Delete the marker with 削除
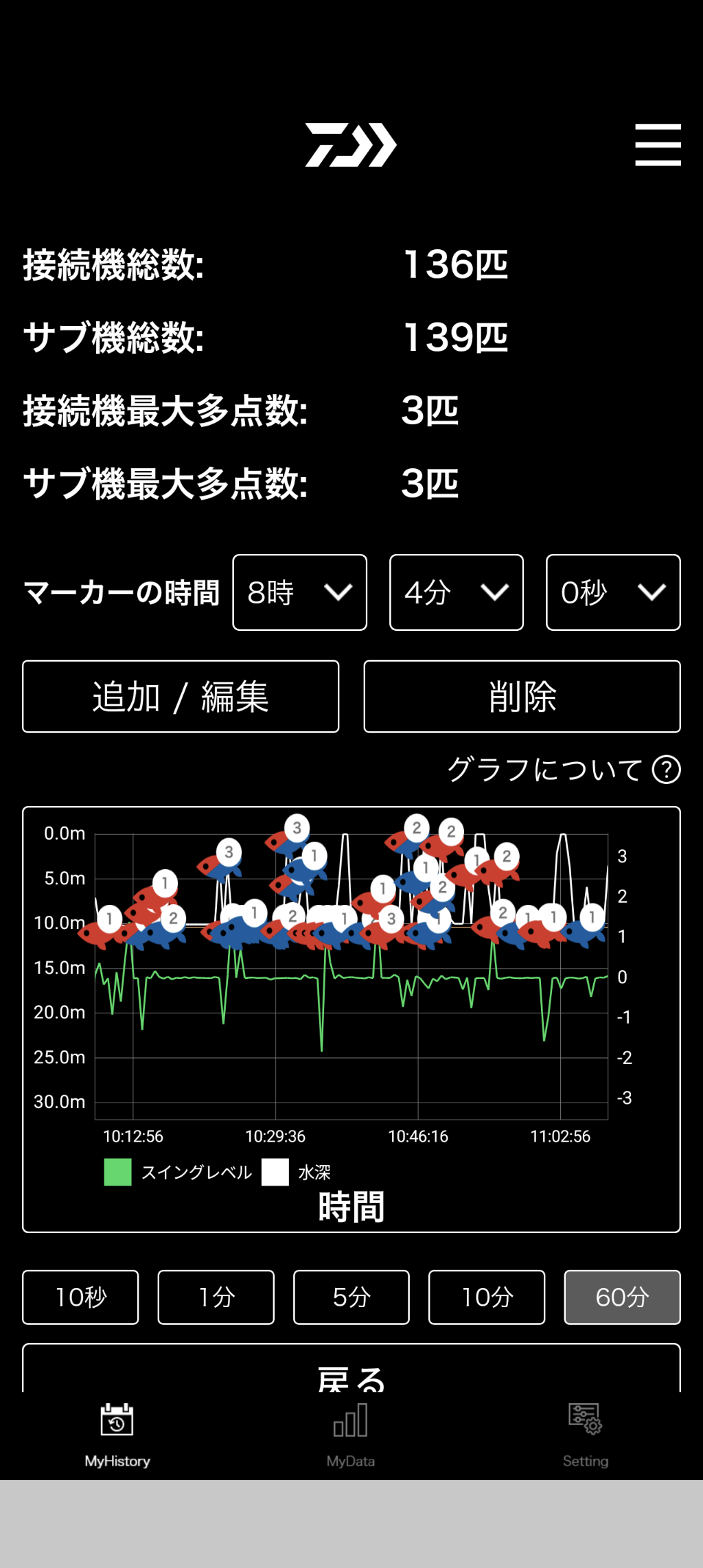703x1568 pixels. (x=522, y=697)
